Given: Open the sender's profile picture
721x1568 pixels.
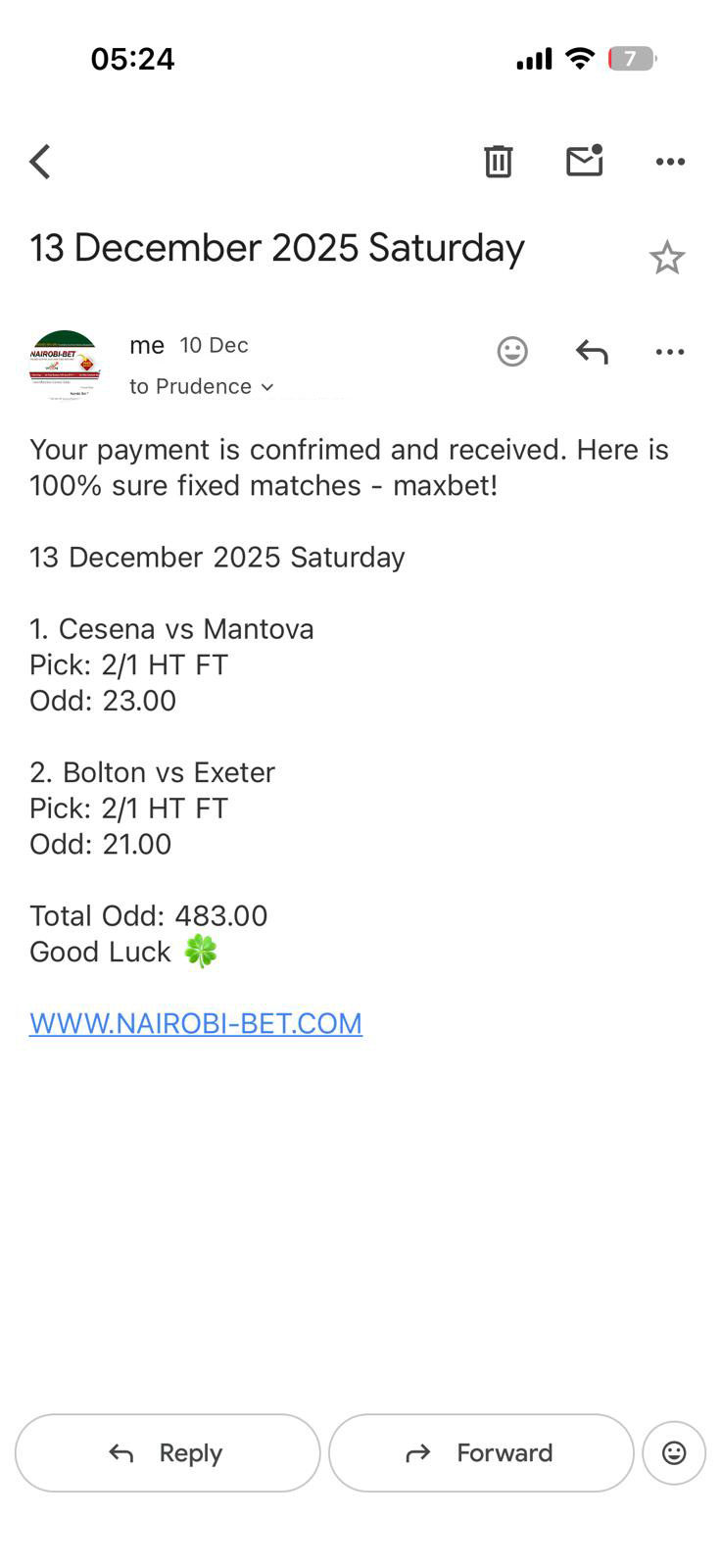Looking at the screenshot, I should [x=65, y=366].
